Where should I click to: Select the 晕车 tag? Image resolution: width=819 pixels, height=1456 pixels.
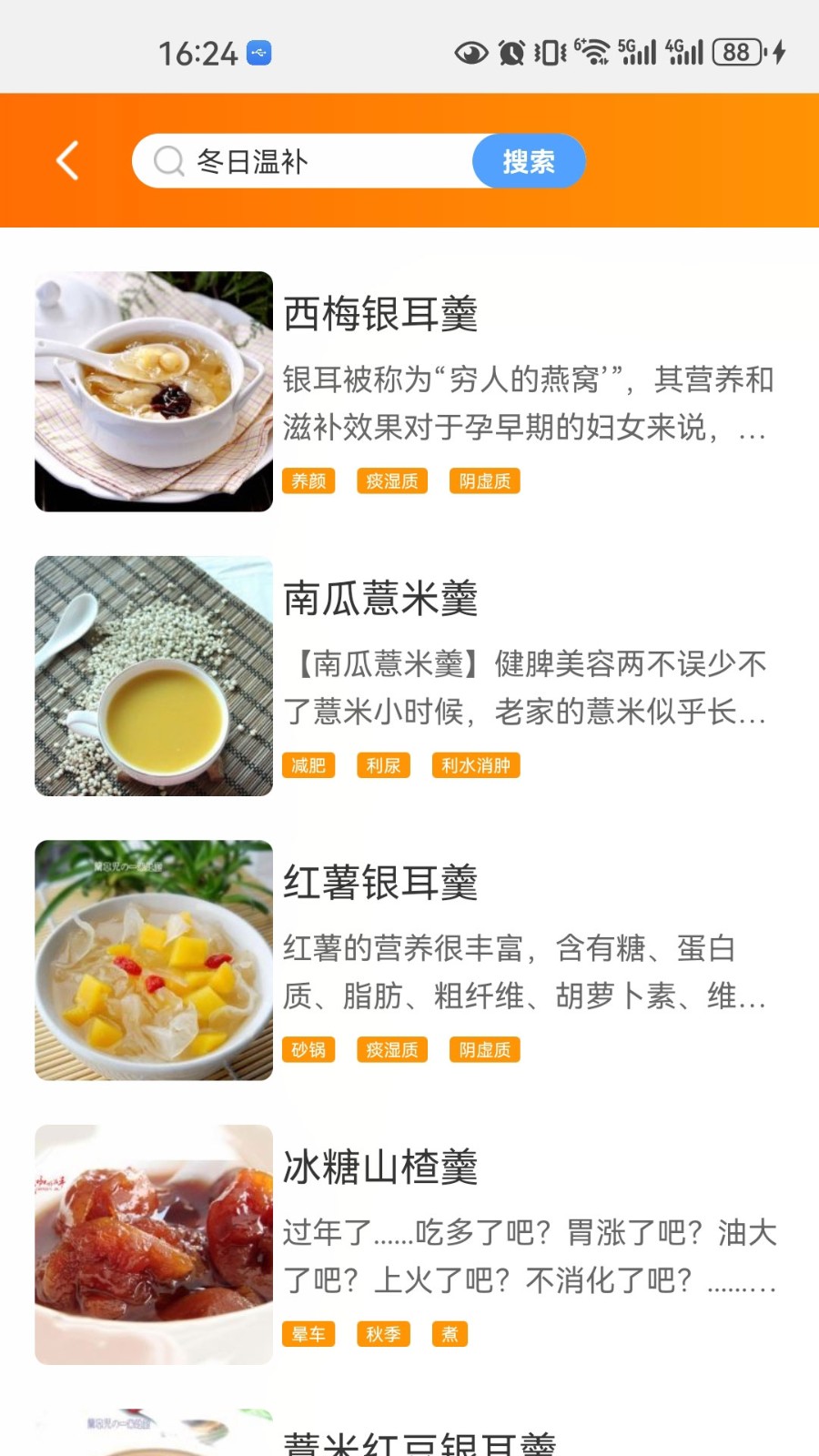coord(308,1334)
